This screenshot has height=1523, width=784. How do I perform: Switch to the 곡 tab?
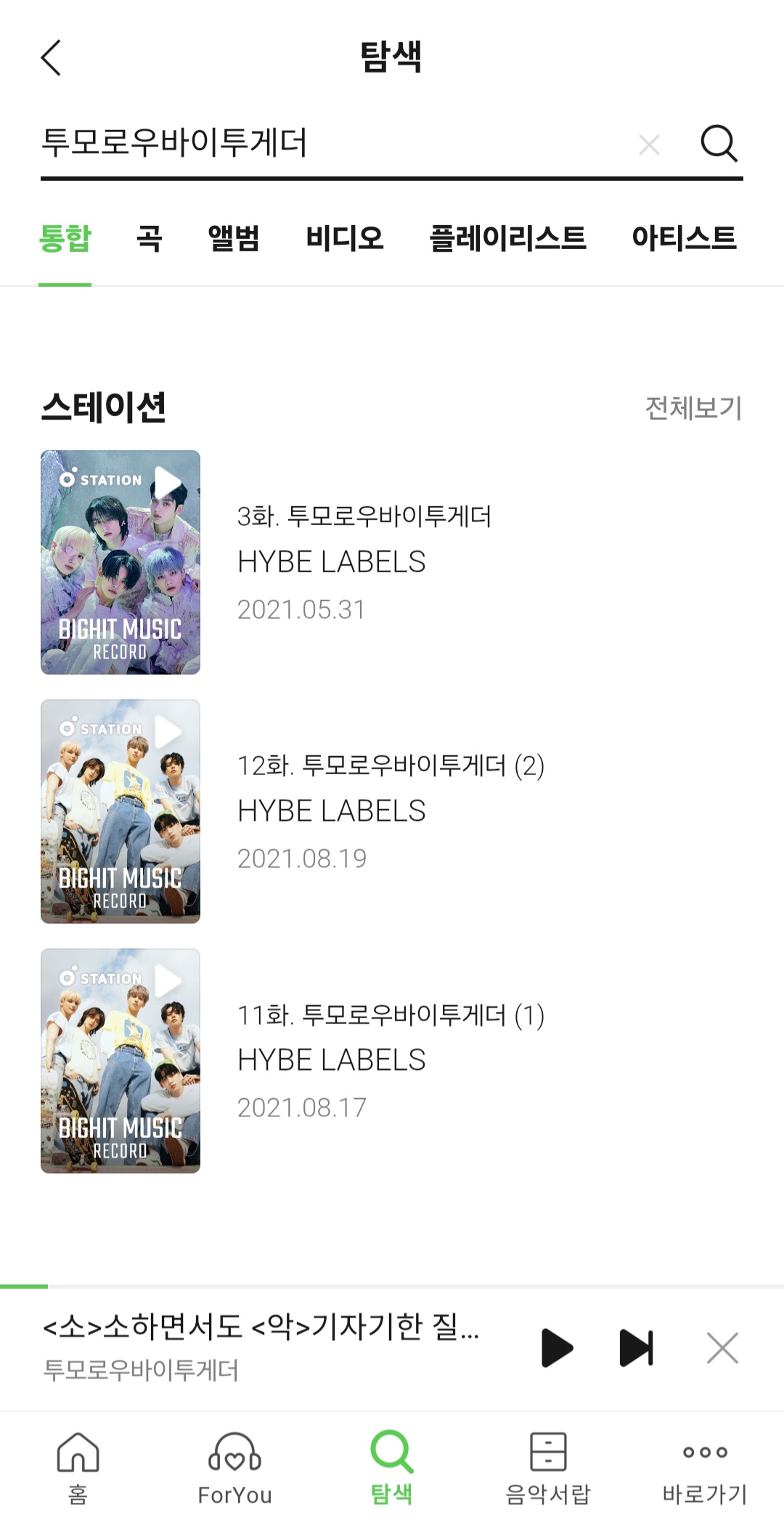[x=149, y=238]
